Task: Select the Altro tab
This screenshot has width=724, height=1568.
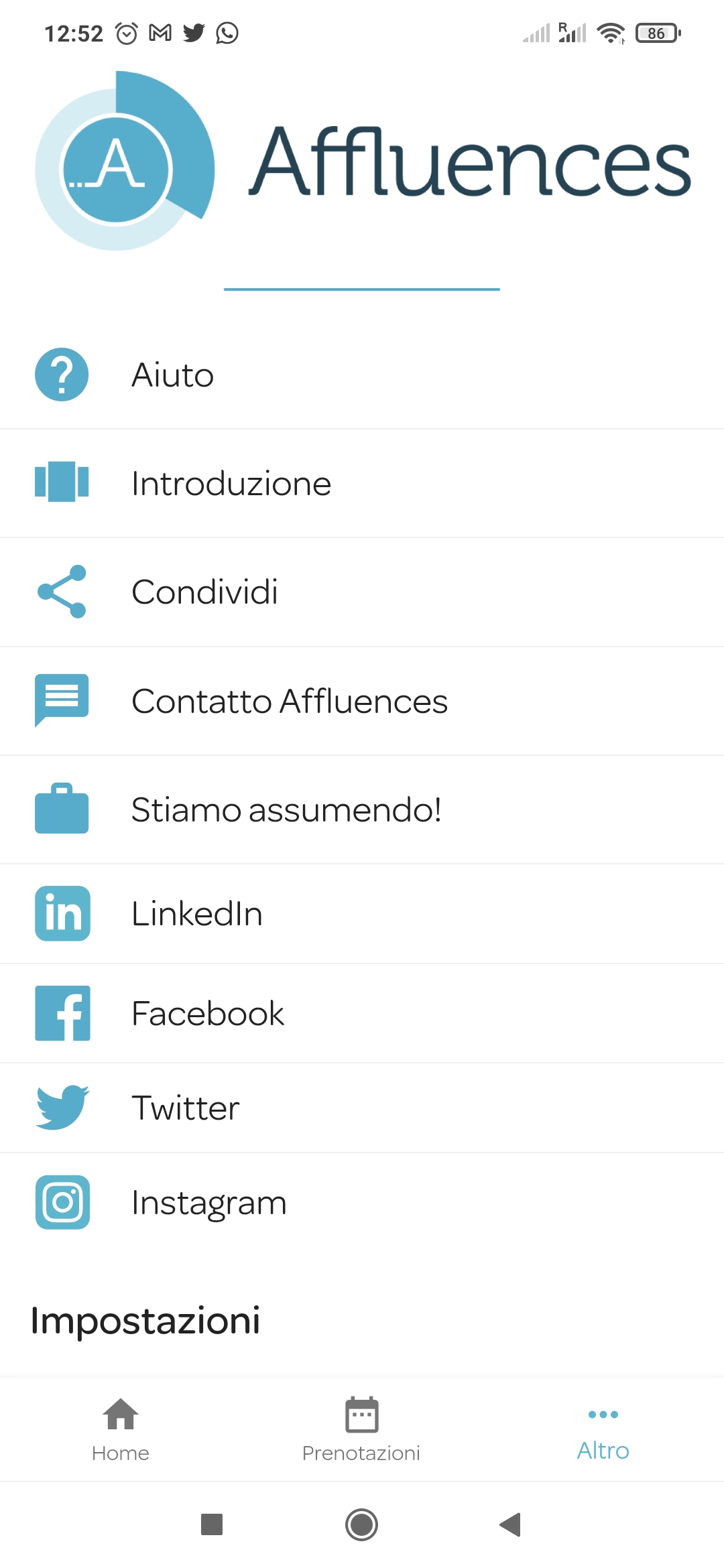Action: click(603, 1429)
